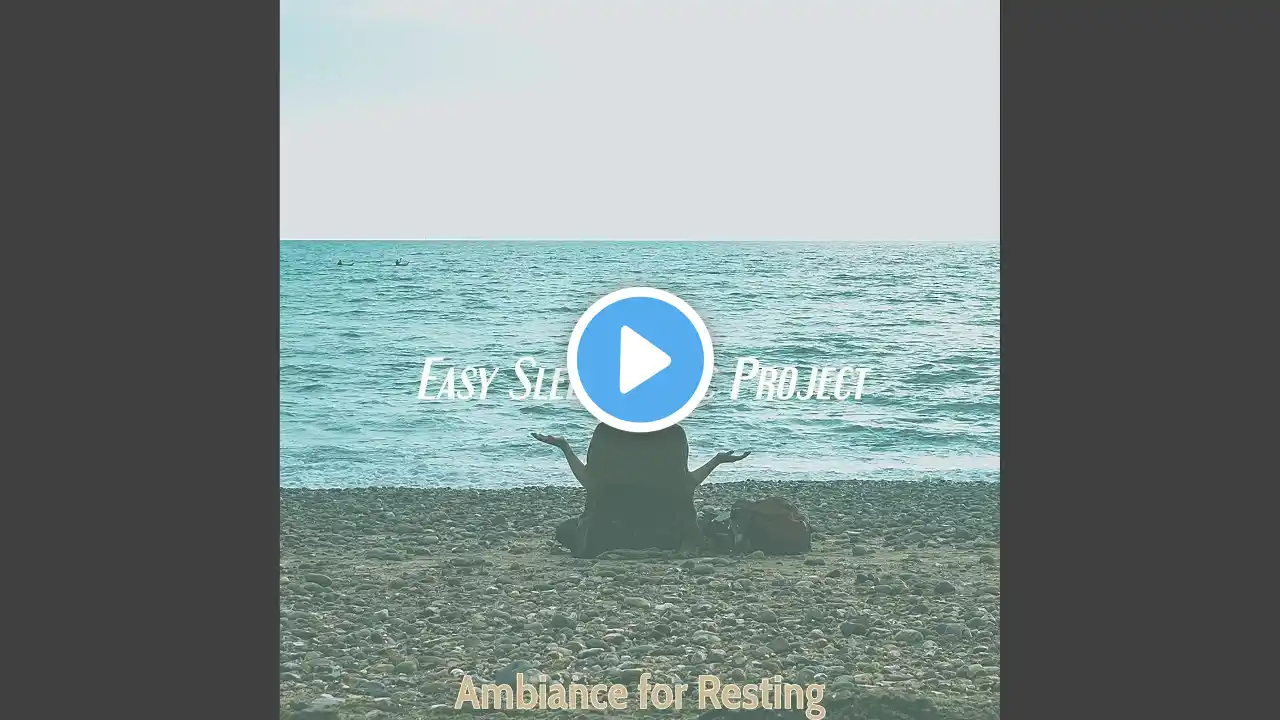Viewport: 1280px width, 720px height.
Task: Play the Ambiance for Resting video
Action: [x=640, y=360]
